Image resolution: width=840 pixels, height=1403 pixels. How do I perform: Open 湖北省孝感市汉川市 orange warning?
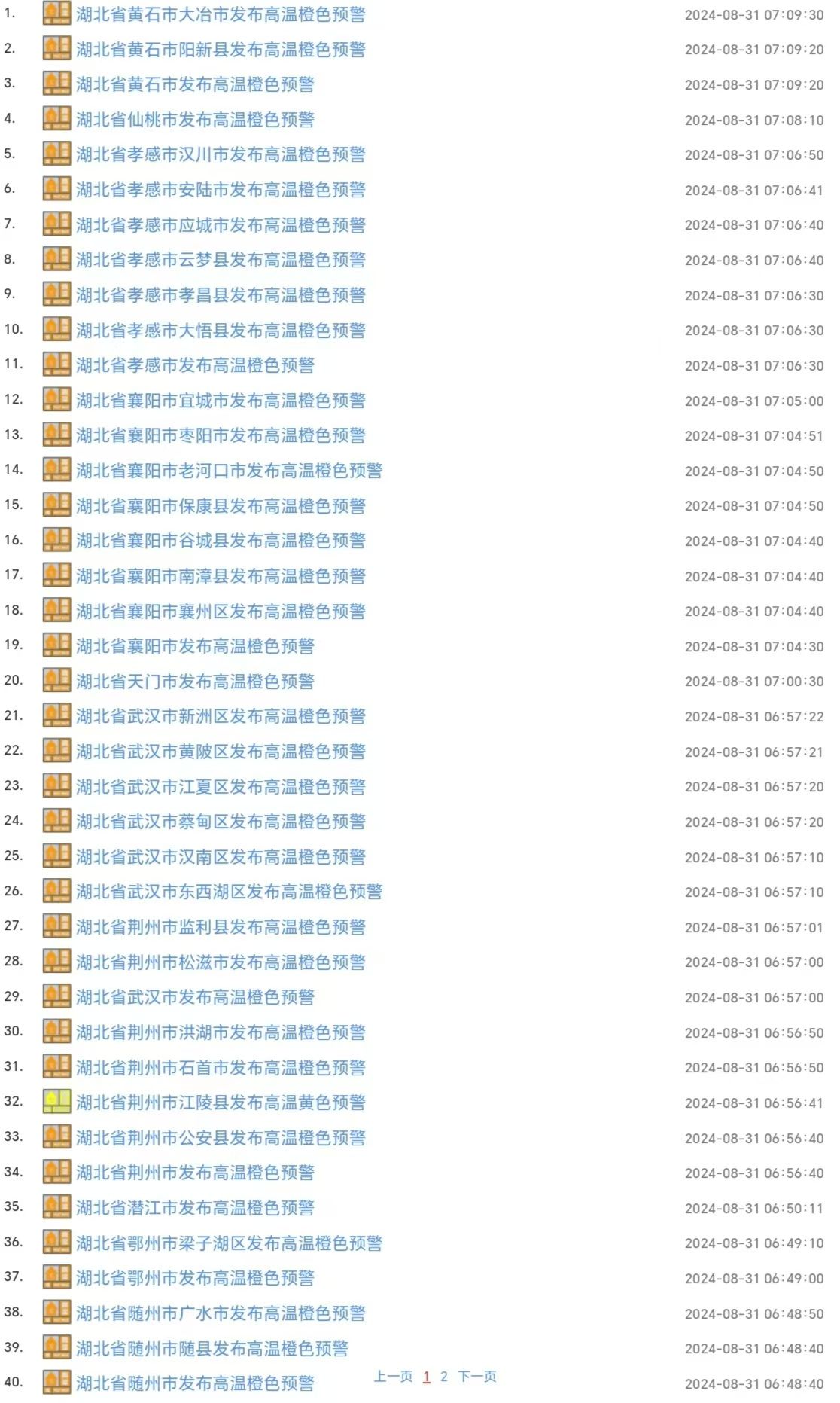pos(220,154)
